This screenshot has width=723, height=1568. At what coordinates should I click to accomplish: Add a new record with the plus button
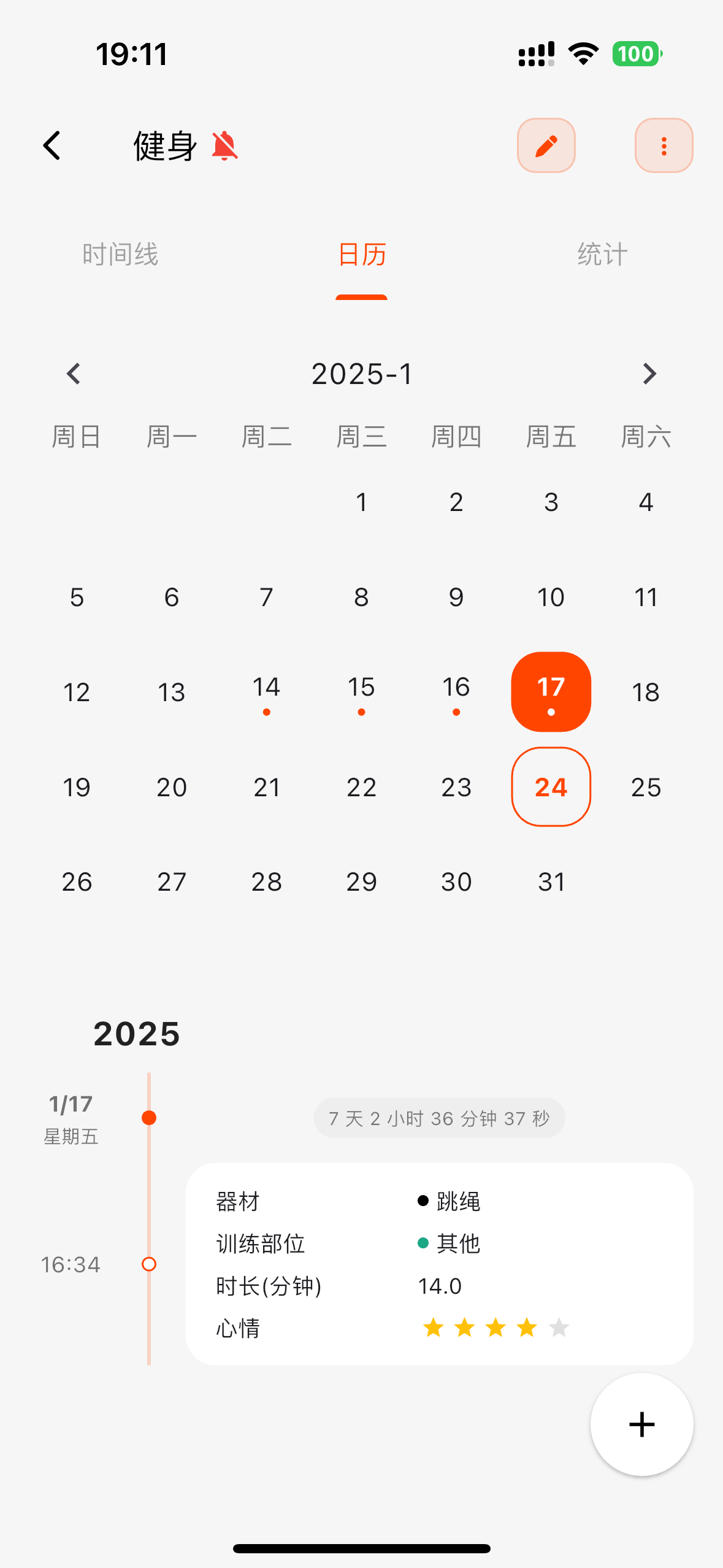pos(642,1424)
